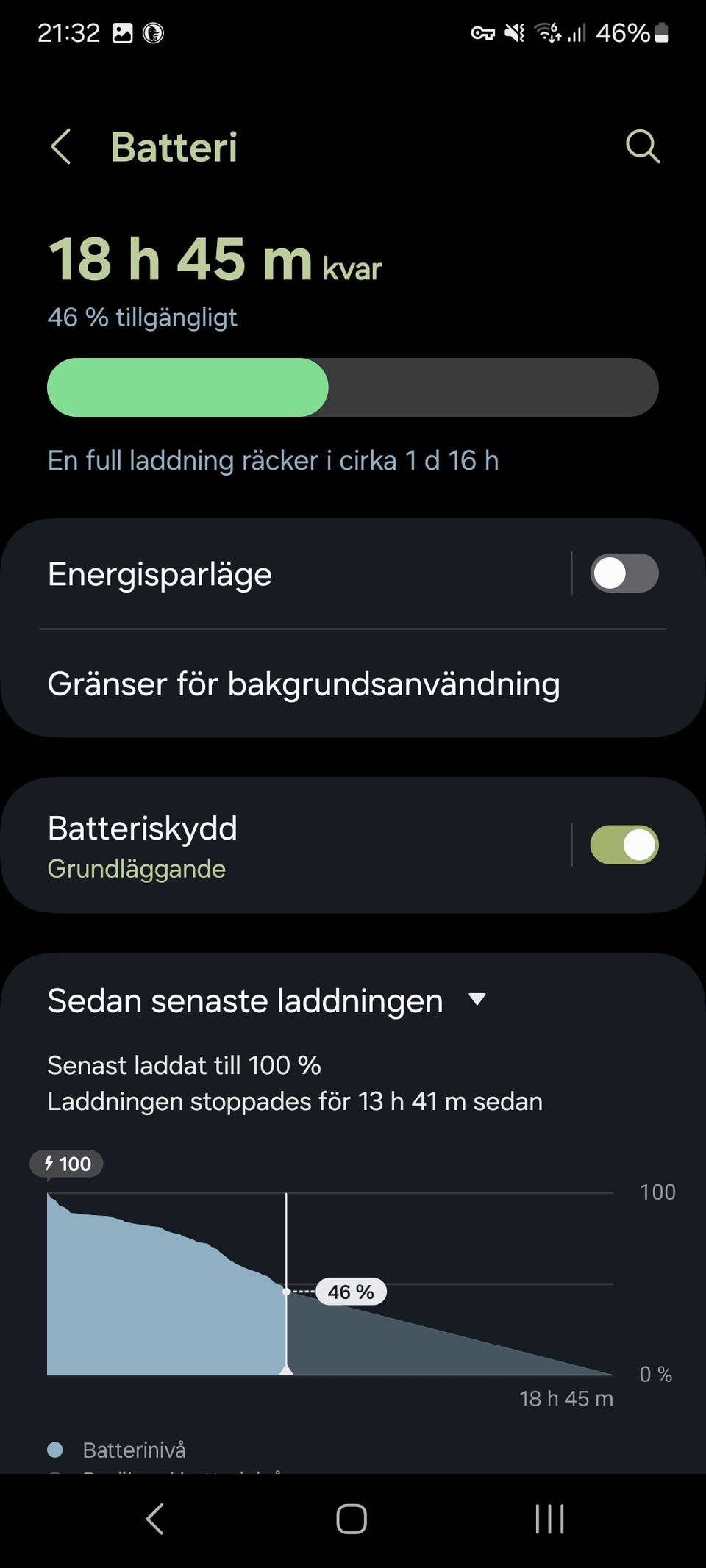706x1568 pixels.
Task: Tap the system home button
Action: [x=352, y=1519]
